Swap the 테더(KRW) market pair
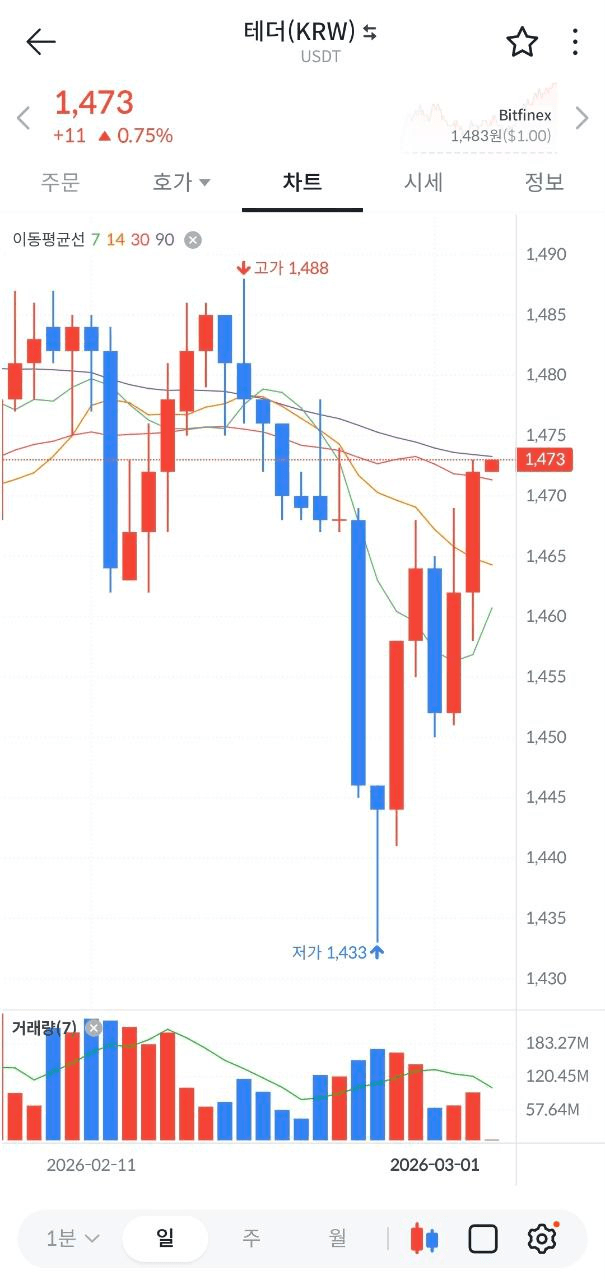605x1280 pixels. coord(370,33)
